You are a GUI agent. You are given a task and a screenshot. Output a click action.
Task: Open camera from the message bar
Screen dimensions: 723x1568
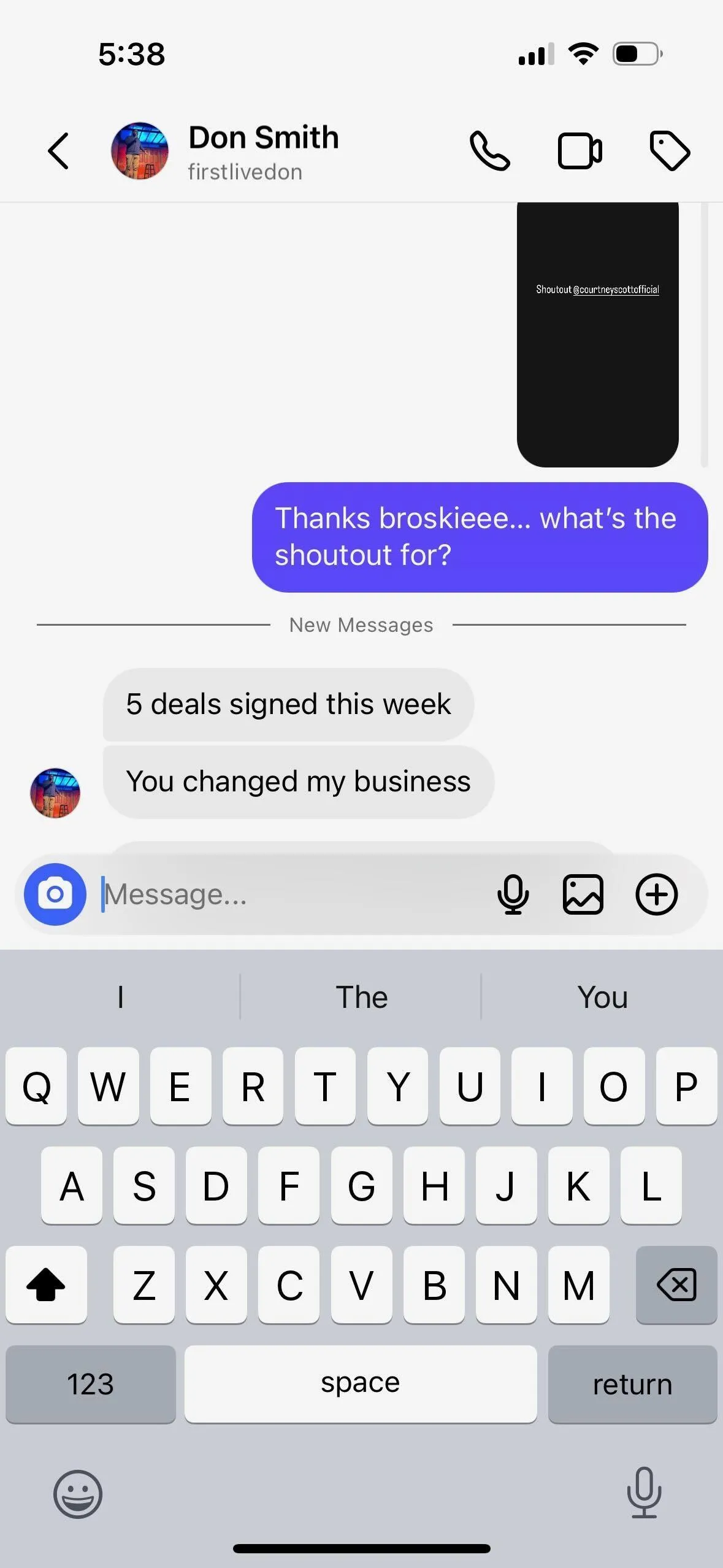pyautogui.click(x=55, y=894)
